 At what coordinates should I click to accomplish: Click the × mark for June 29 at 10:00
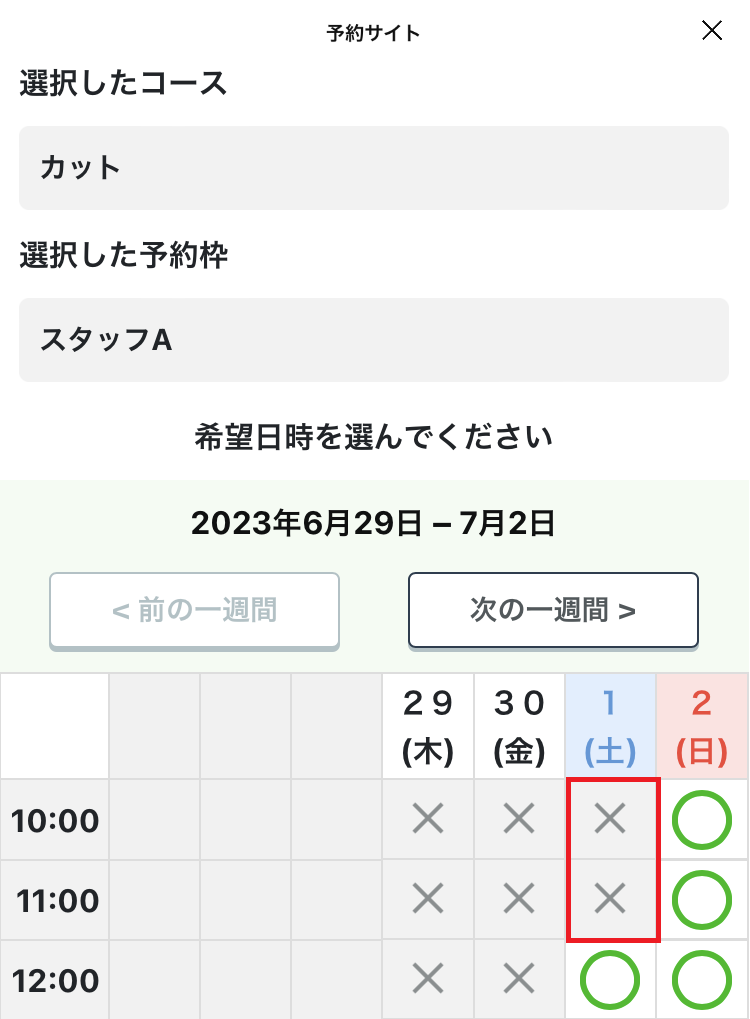pos(427,819)
